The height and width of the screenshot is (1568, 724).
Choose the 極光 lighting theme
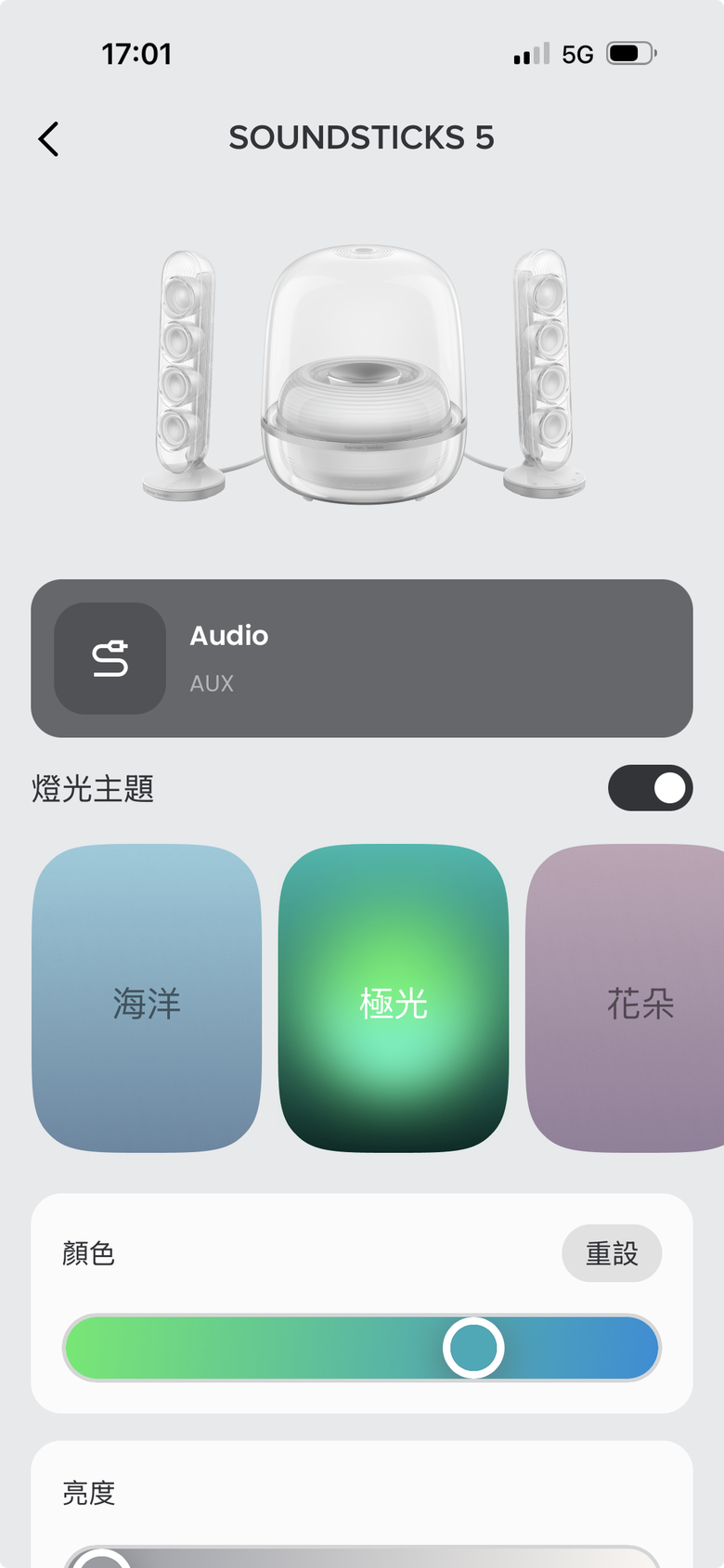[394, 998]
